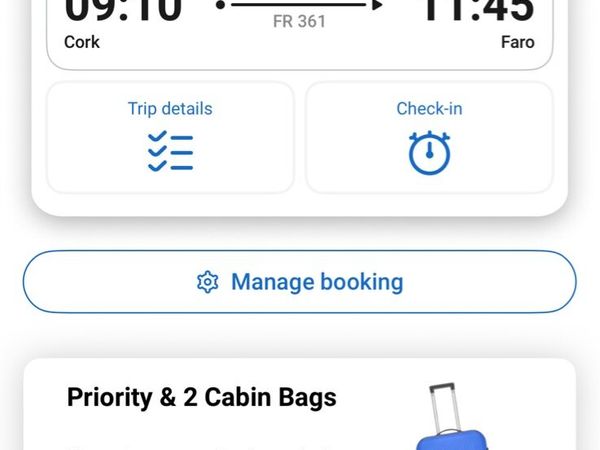Open the Cork to Faro flight card

pos(300,30)
